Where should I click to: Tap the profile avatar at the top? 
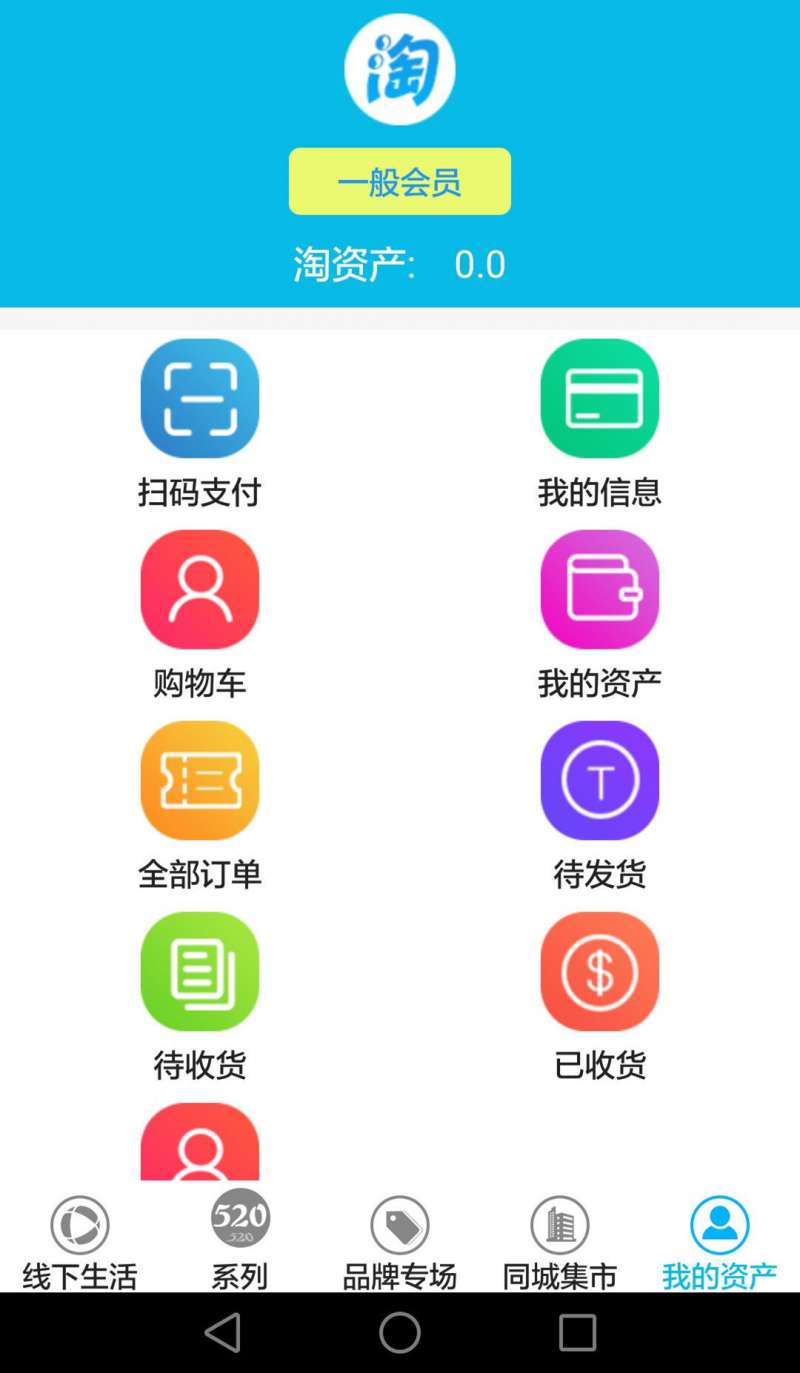[400, 70]
